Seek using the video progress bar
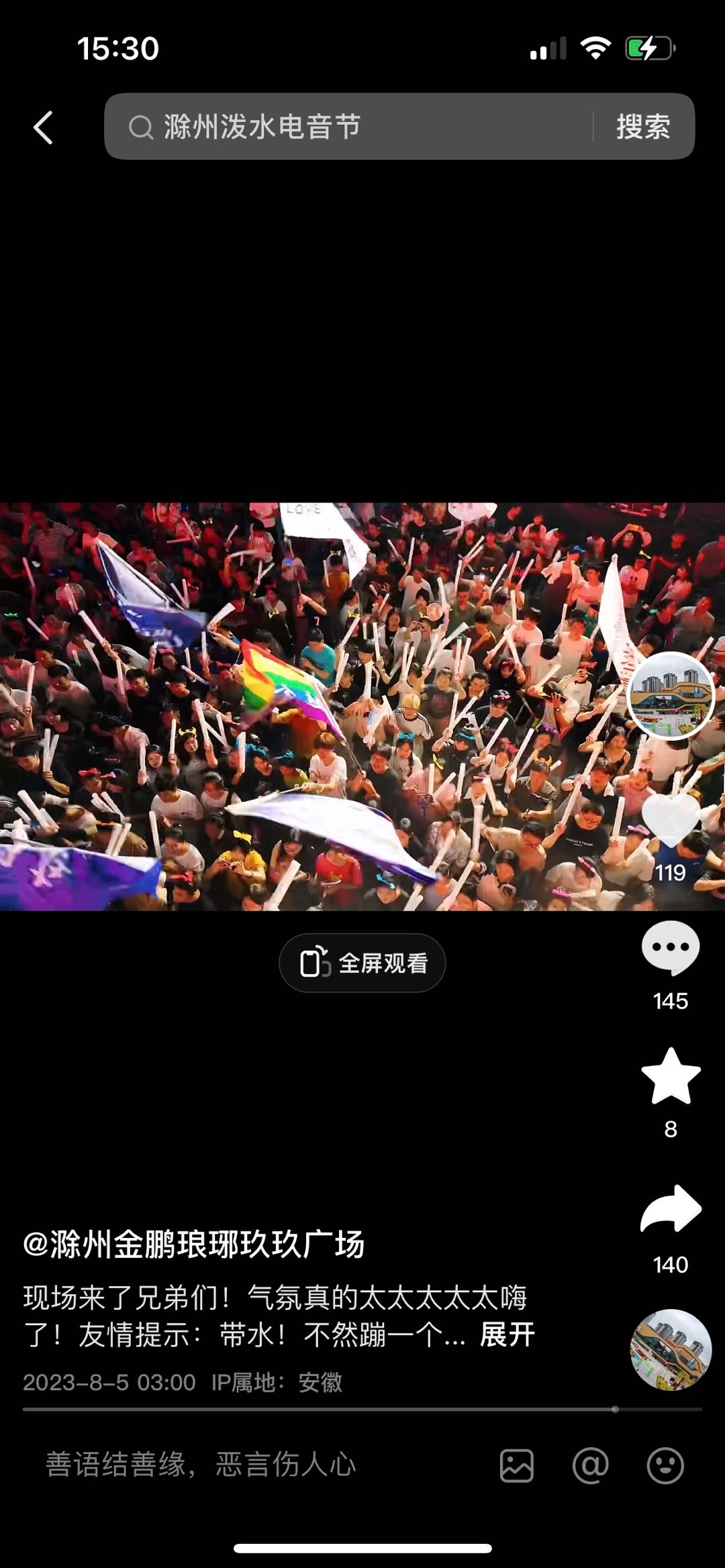Image resolution: width=725 pixels, height=1568 pixels. click(x=362, y=1410)
